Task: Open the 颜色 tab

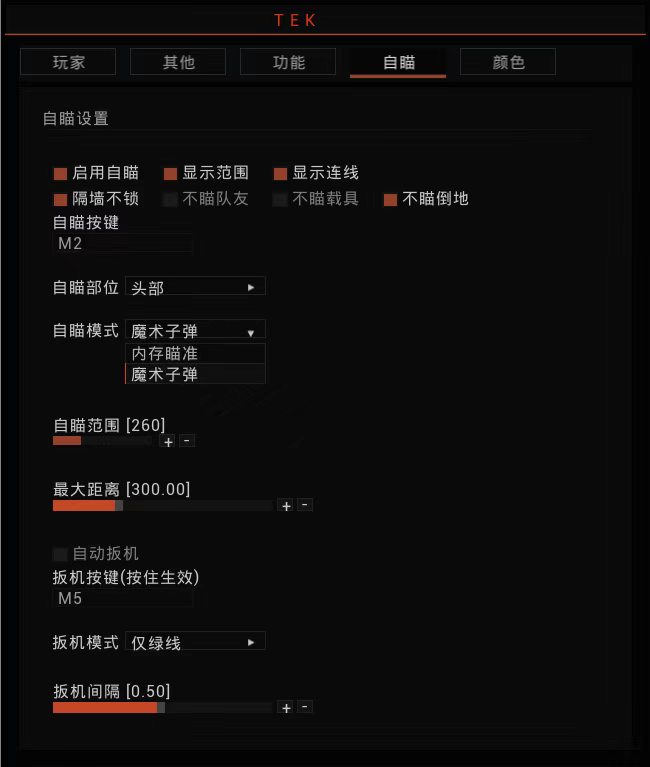Action: point(508,62)
